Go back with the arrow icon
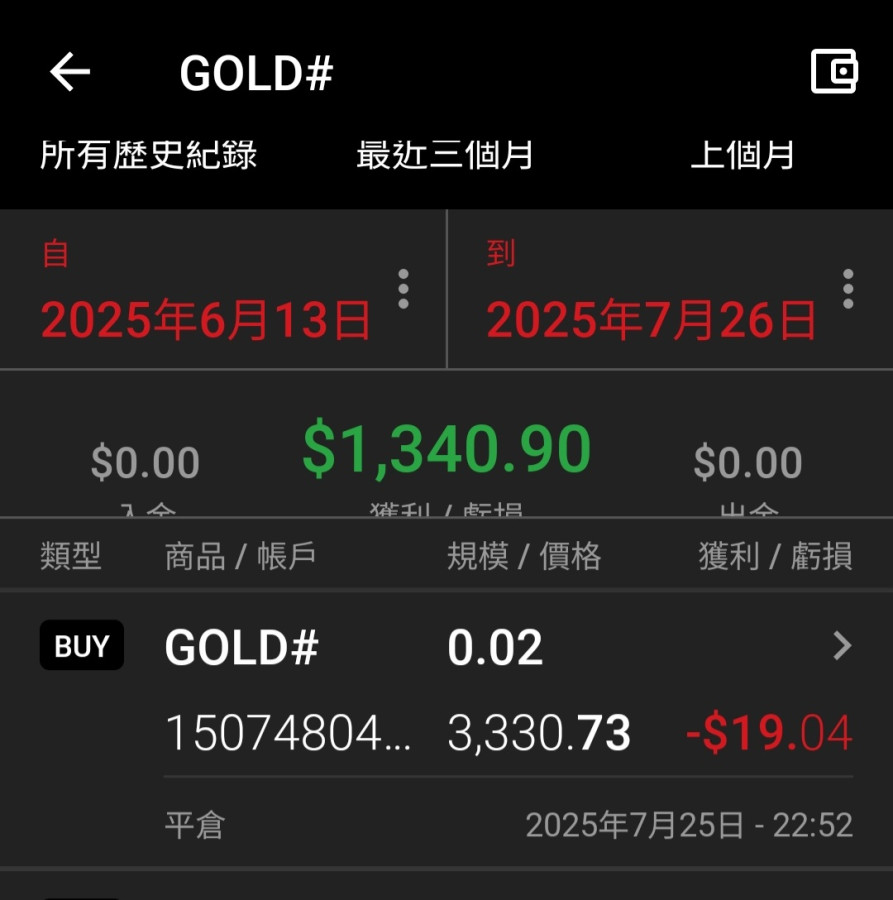This screenshot has height=900, width=893. pos(70,72)
